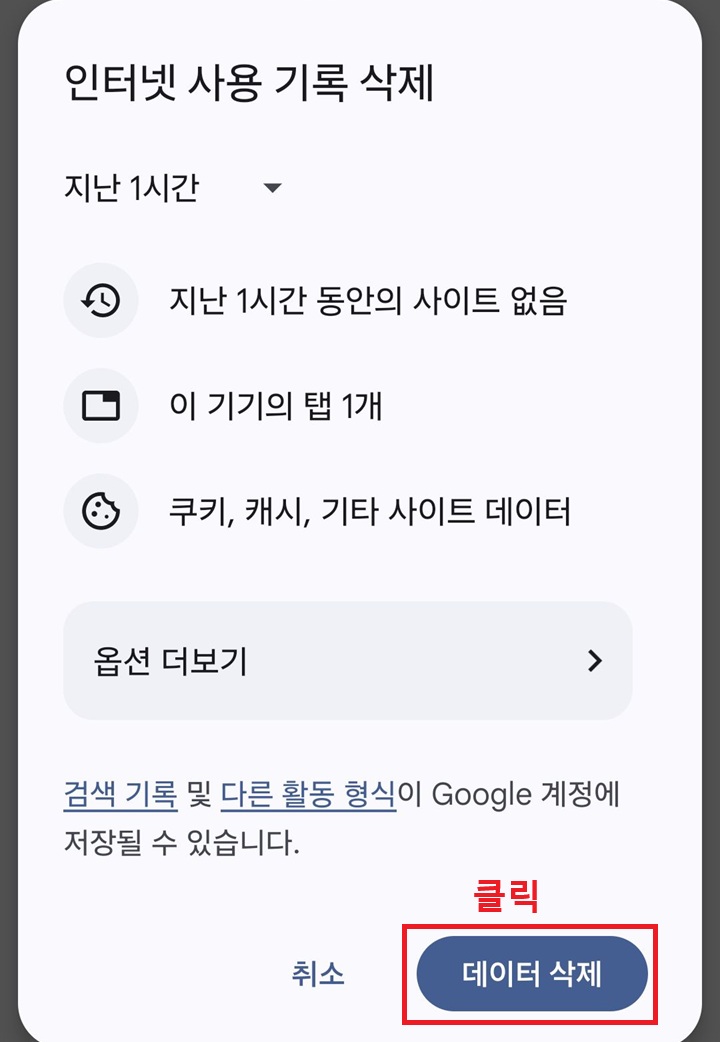The image size is (720, 1042).
Task: Click the clock icon for '지난 1시간 동안의 사이트 없음'
Action: [101, 300]
